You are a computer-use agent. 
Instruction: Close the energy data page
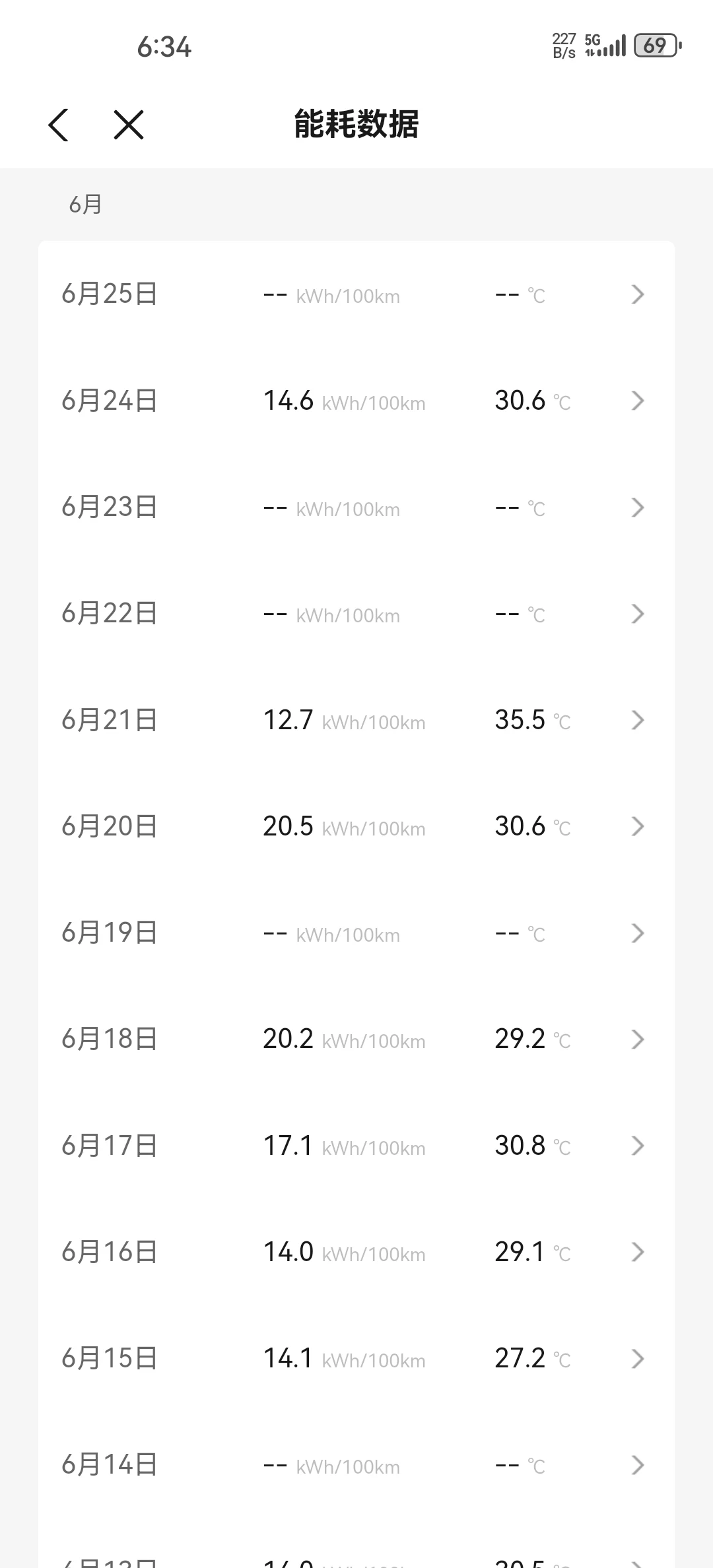click(129, 125)
